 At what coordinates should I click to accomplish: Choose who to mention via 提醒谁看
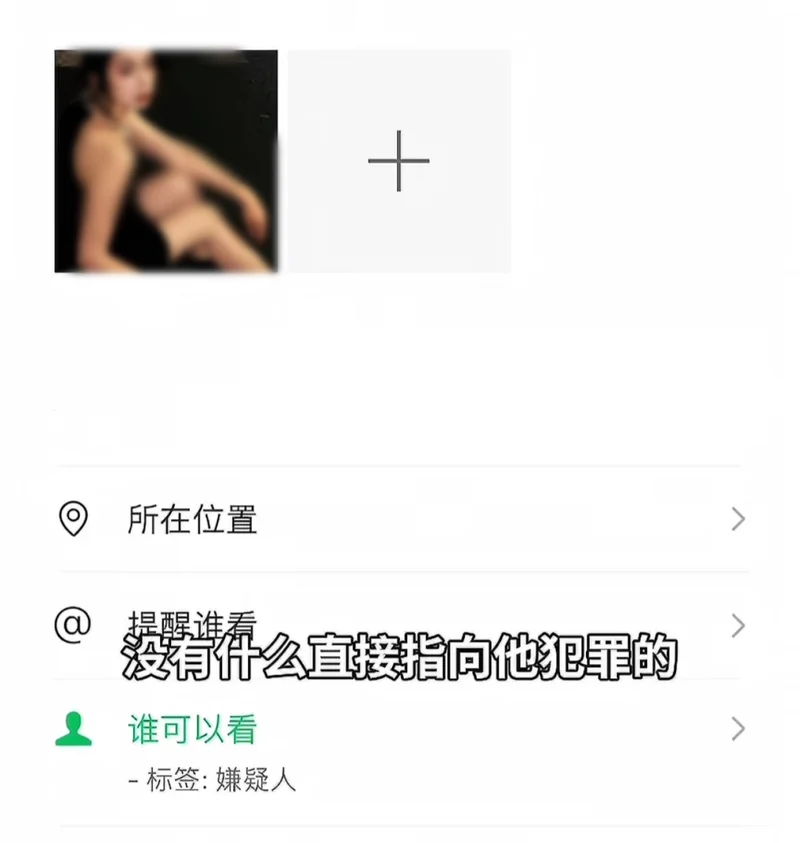coord(400,625)
